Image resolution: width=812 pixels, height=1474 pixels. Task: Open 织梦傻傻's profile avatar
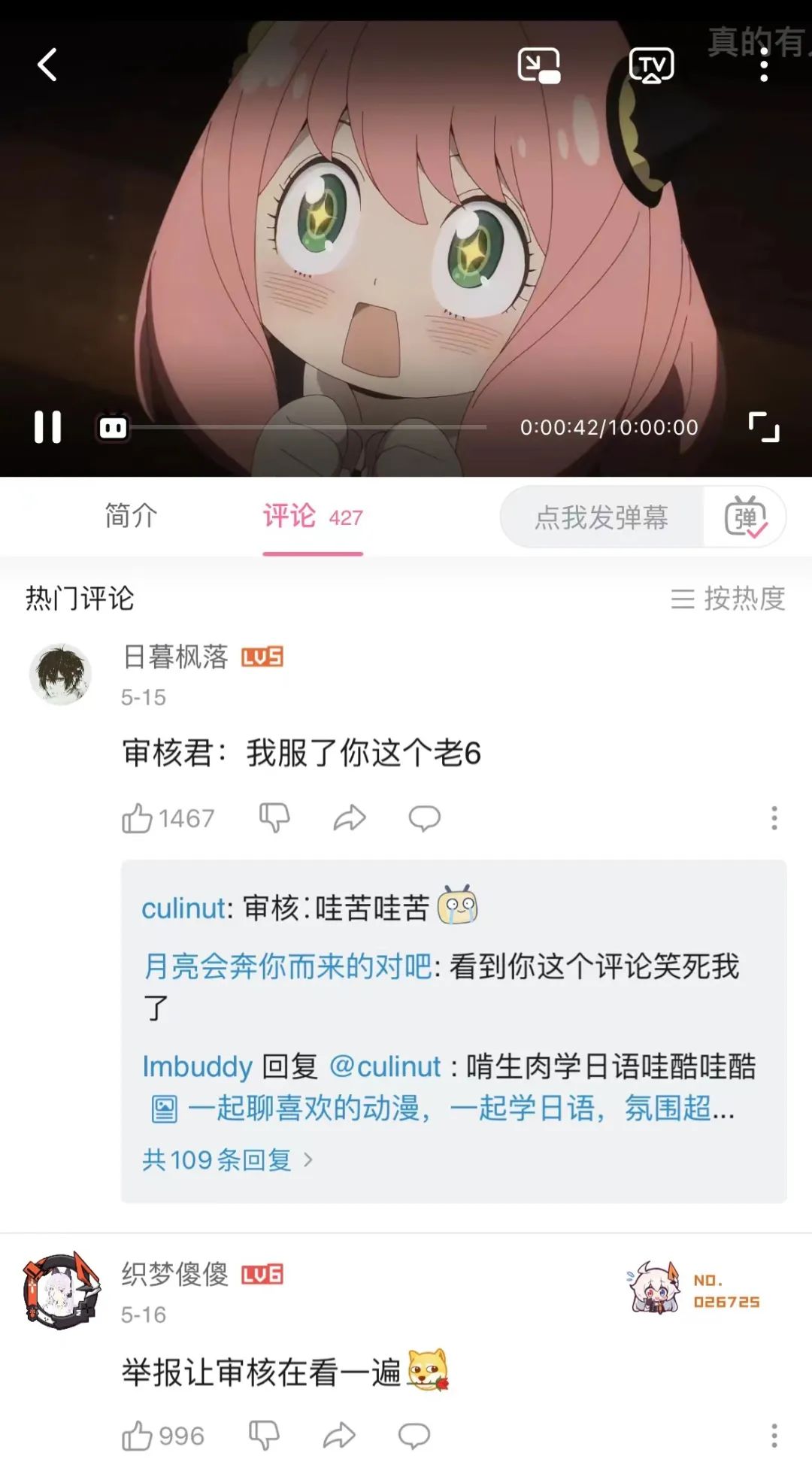coord(61,1291)
